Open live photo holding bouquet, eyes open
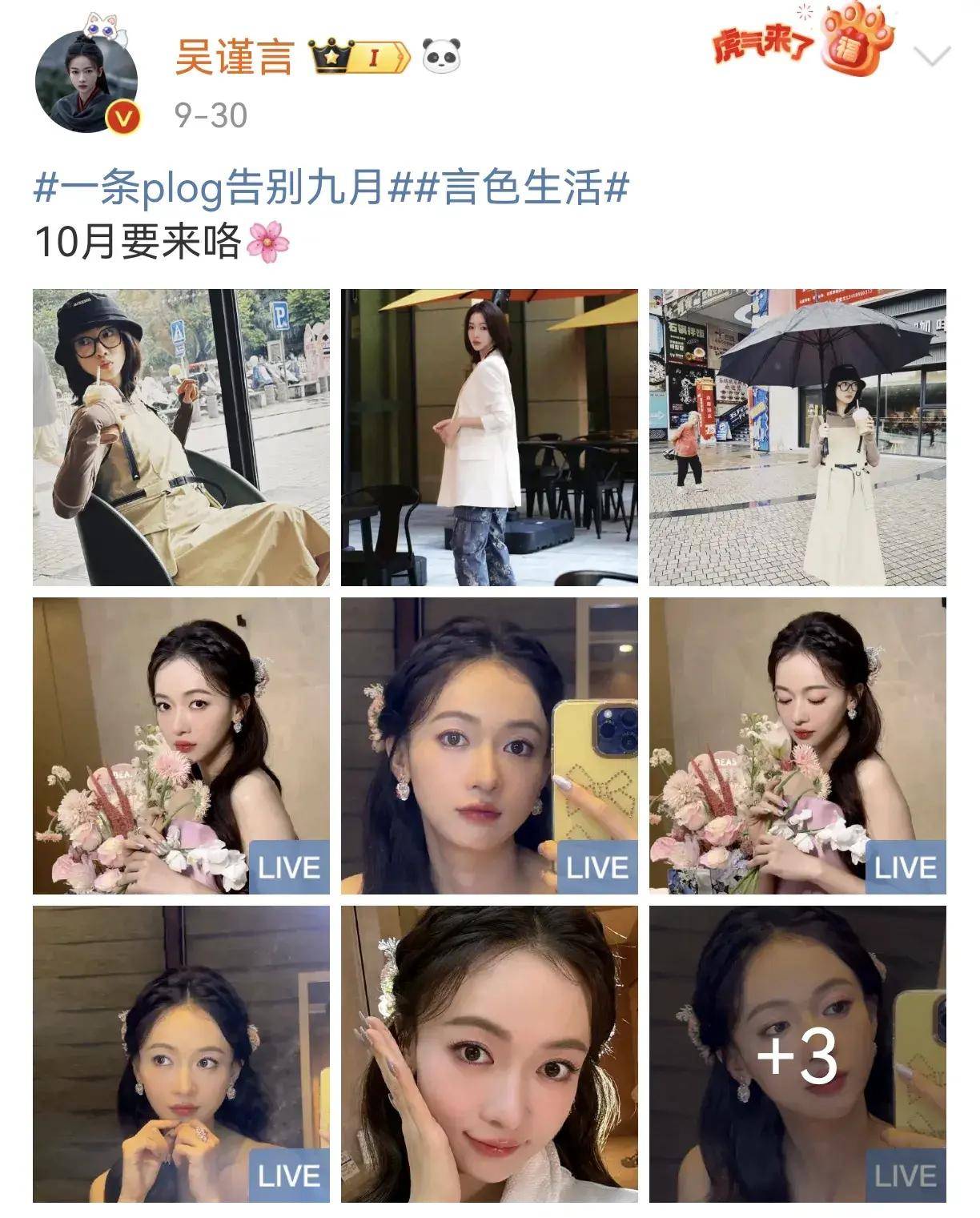This screenshot has height=1218, width=980. click(x=181, y=746)
